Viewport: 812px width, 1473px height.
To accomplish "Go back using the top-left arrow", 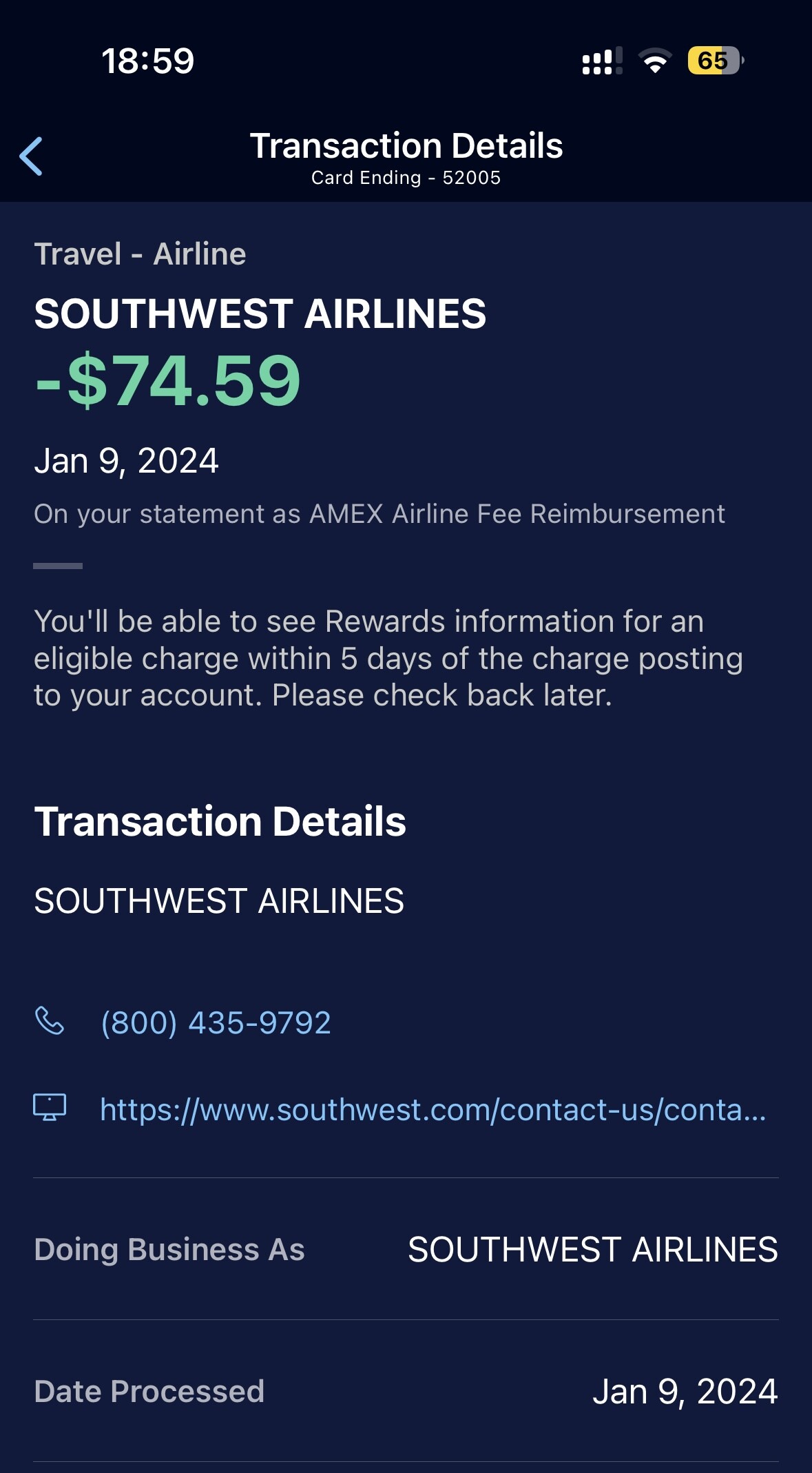I will click(31, 156).
